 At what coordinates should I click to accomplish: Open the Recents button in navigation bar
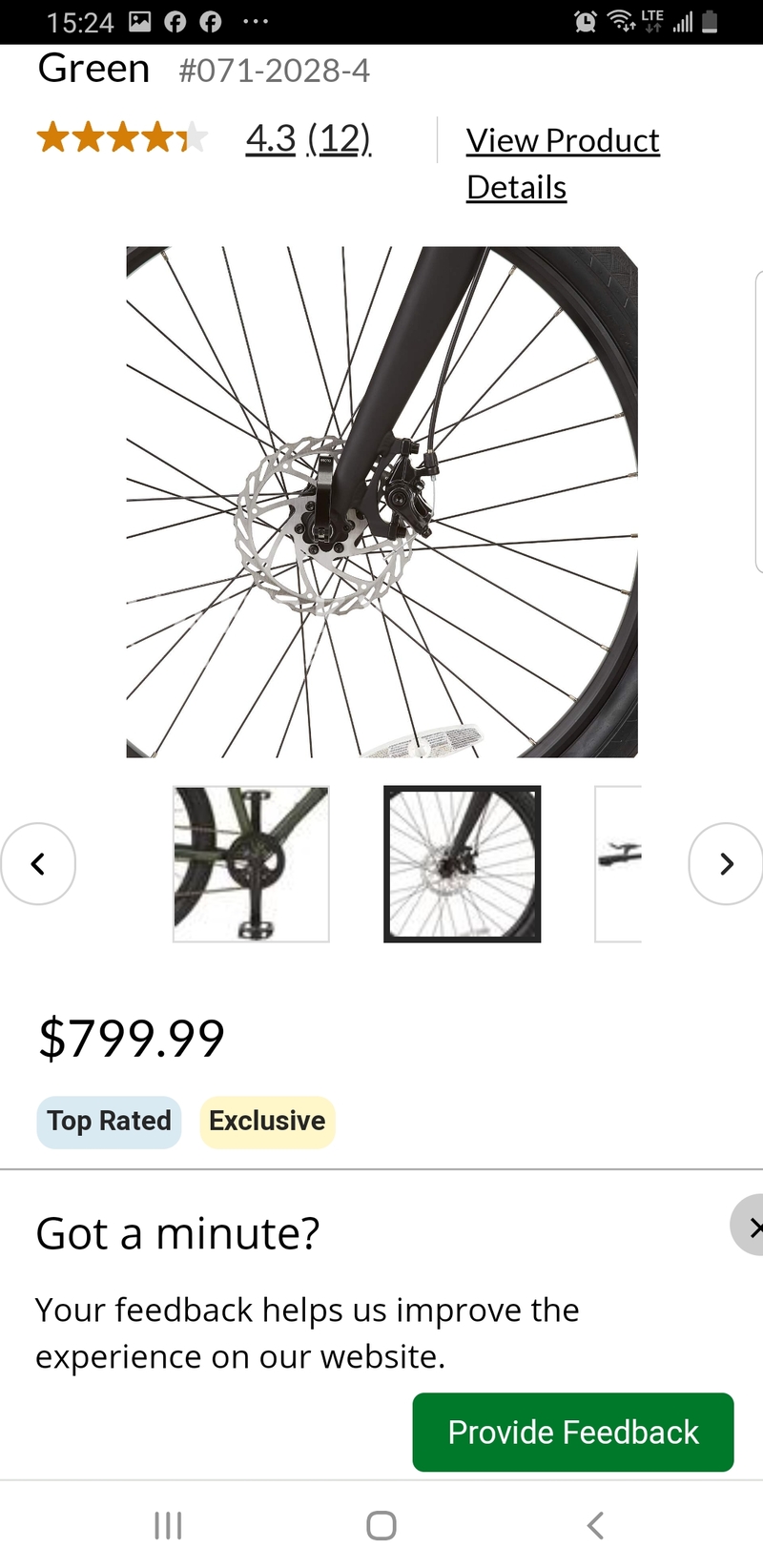click(167, 1525)
